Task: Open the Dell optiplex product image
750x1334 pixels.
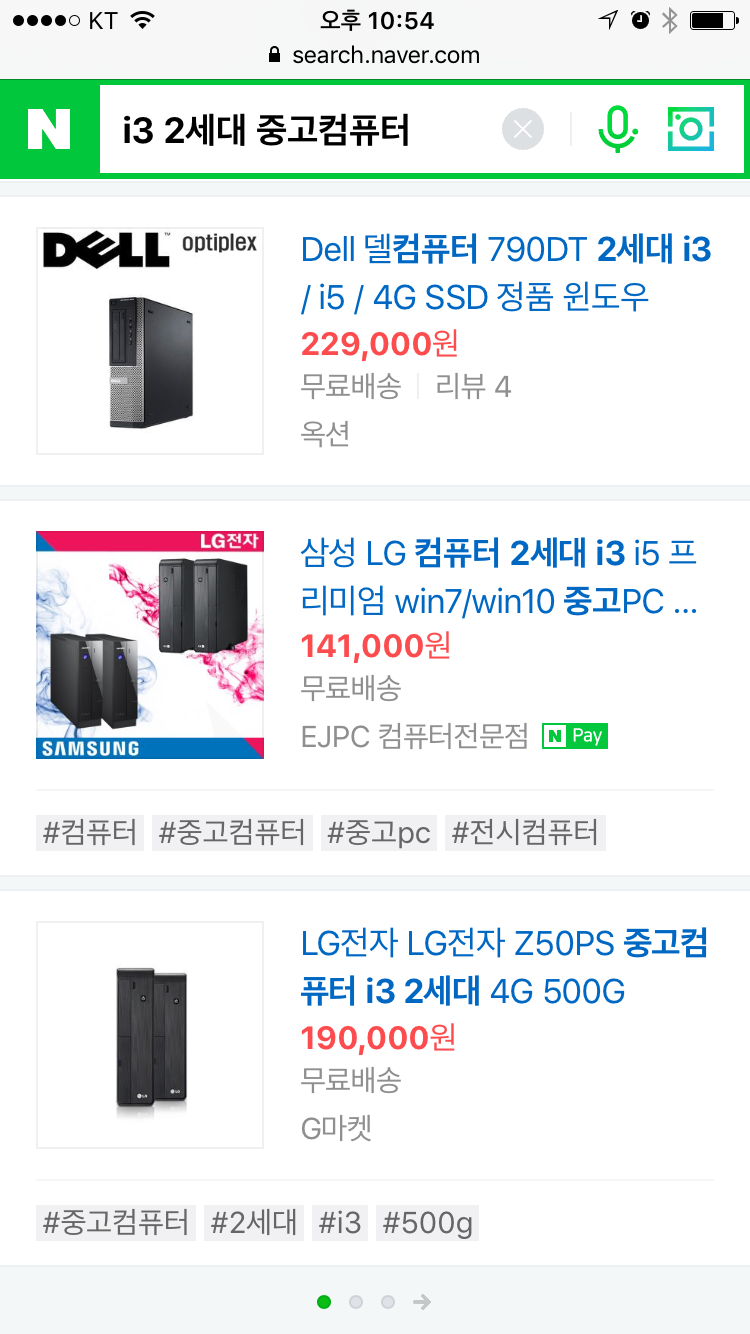Action: [x=150, y=341]
